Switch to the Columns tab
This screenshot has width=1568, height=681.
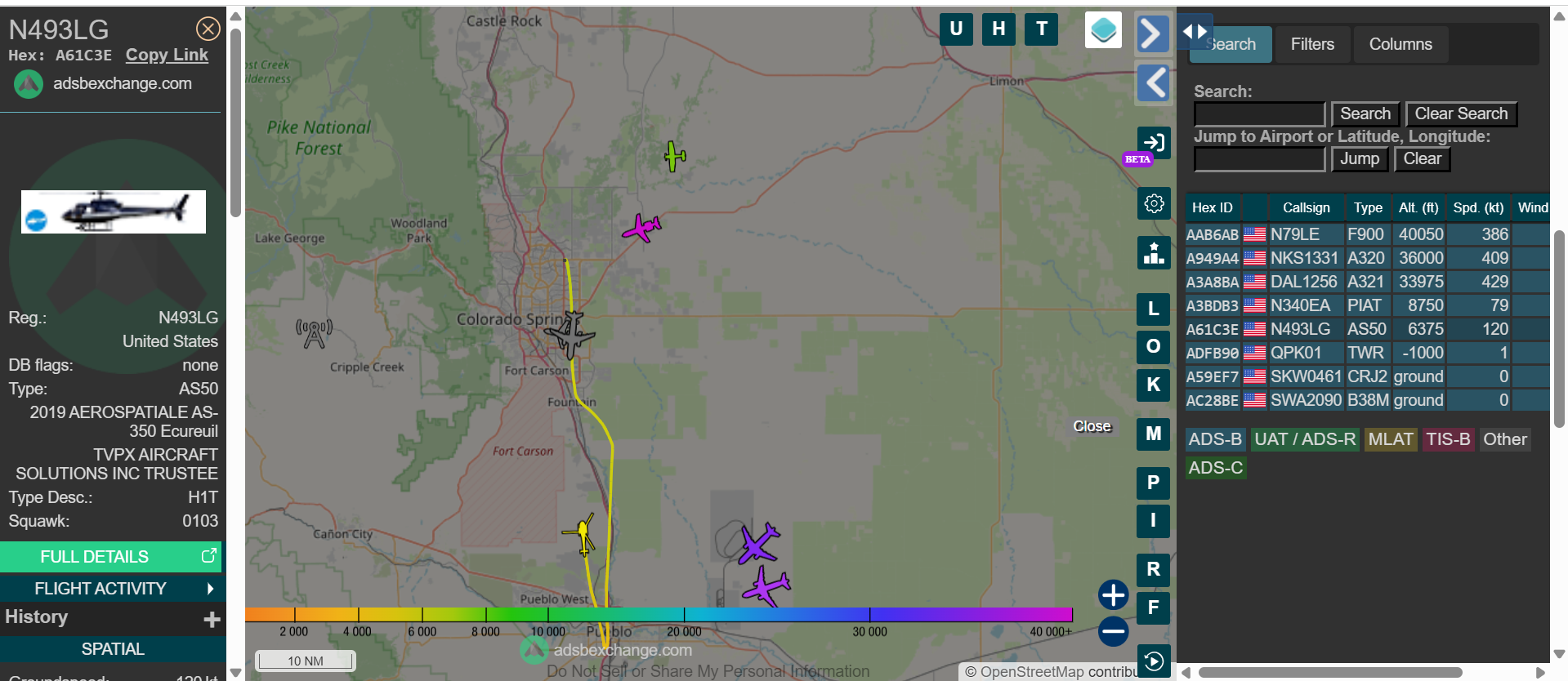click(1400, 44)
